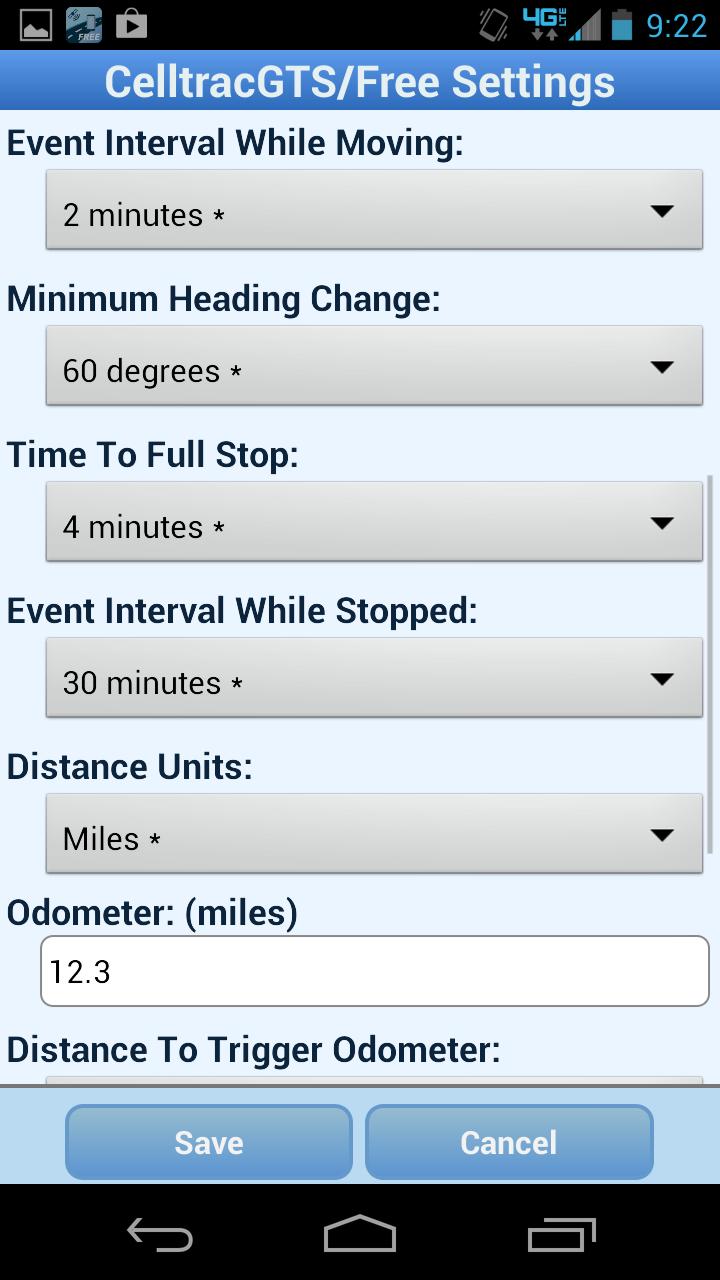Open the Time To Full Stop dropdown
720x1280 pixels.
(x=374, y=522)
